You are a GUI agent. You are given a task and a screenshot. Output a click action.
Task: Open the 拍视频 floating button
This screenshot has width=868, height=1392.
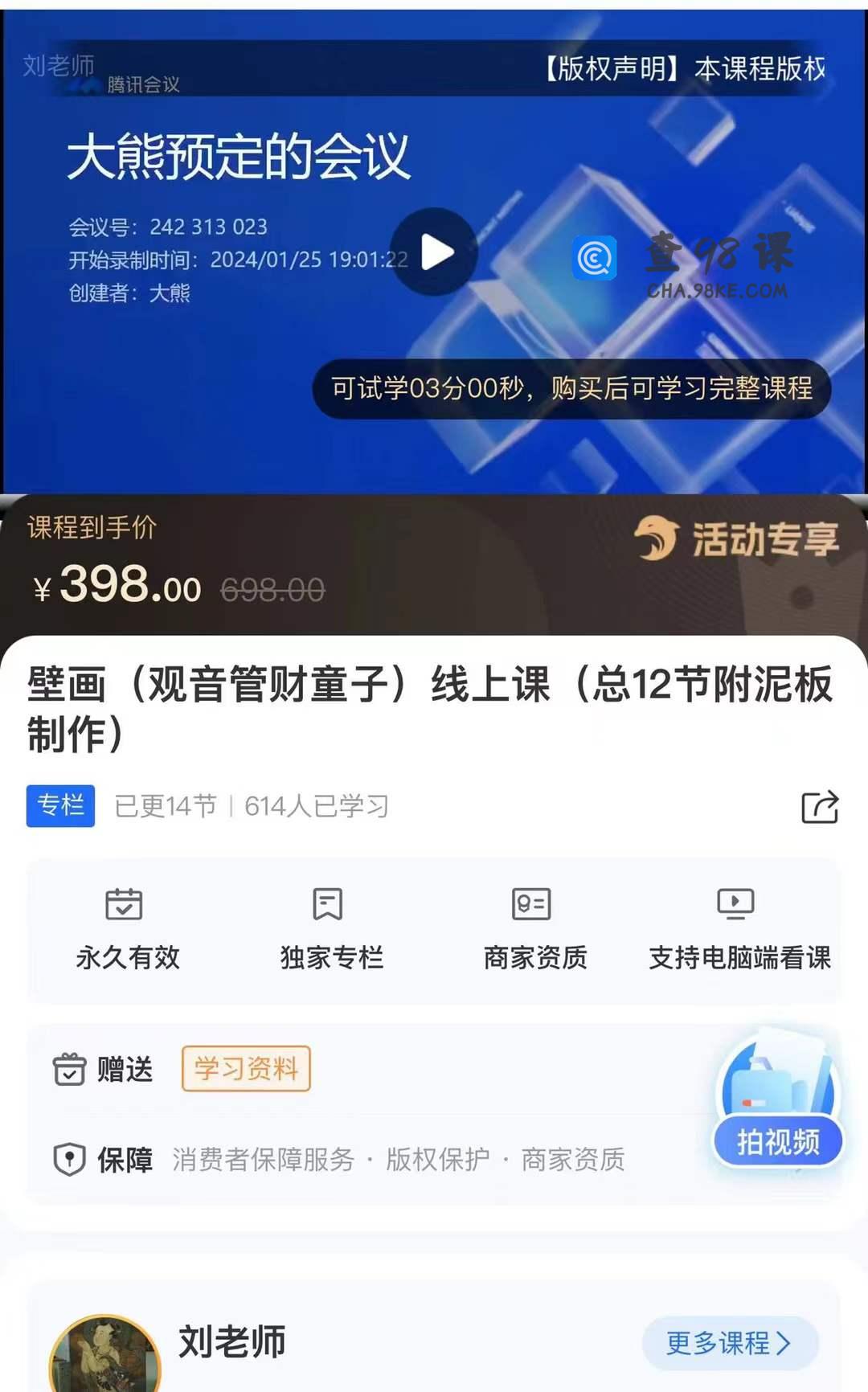[x=778, y=1140]
